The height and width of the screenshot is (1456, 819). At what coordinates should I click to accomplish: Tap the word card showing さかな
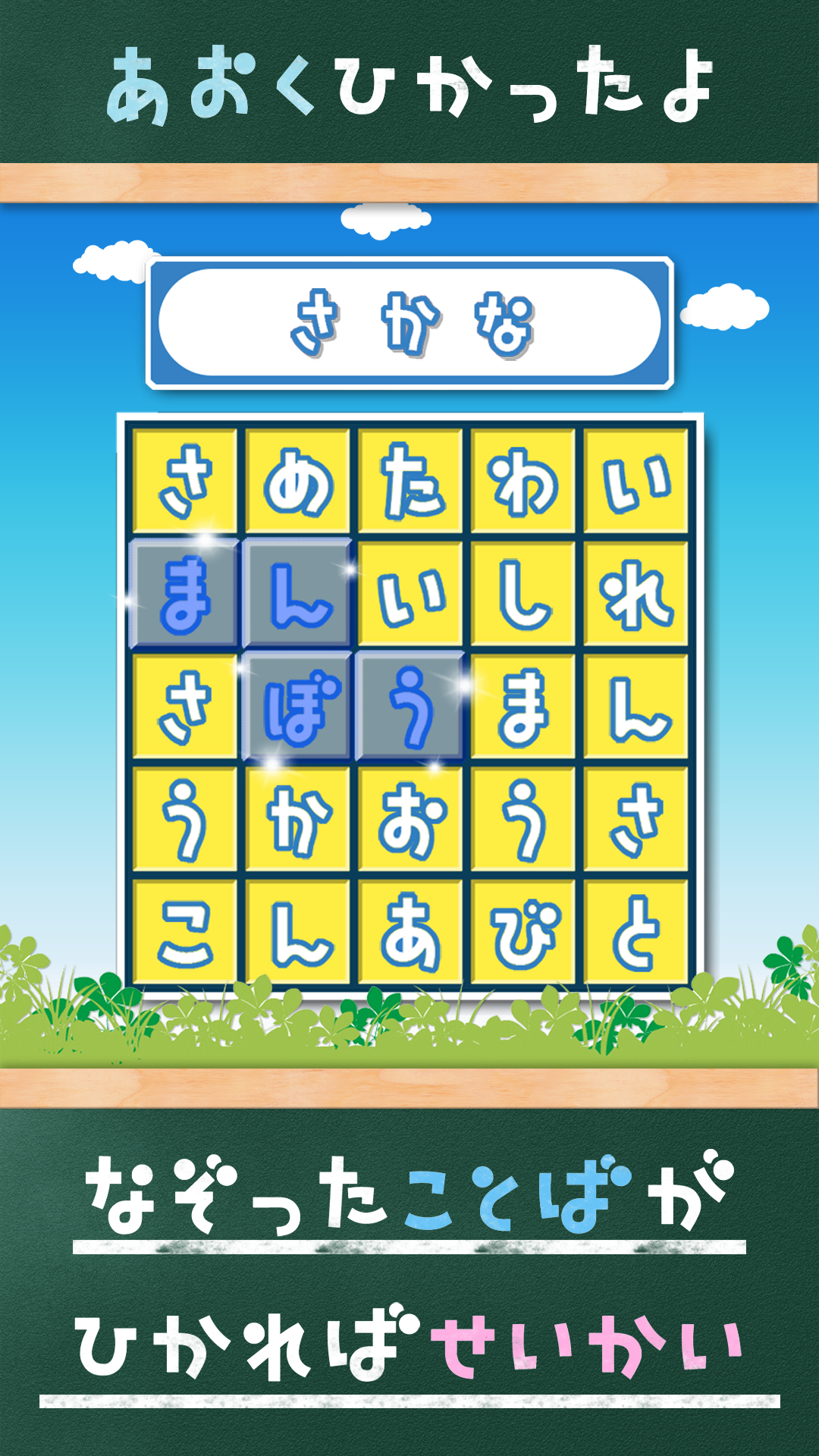pyautogui.click(x=409, y=322)
